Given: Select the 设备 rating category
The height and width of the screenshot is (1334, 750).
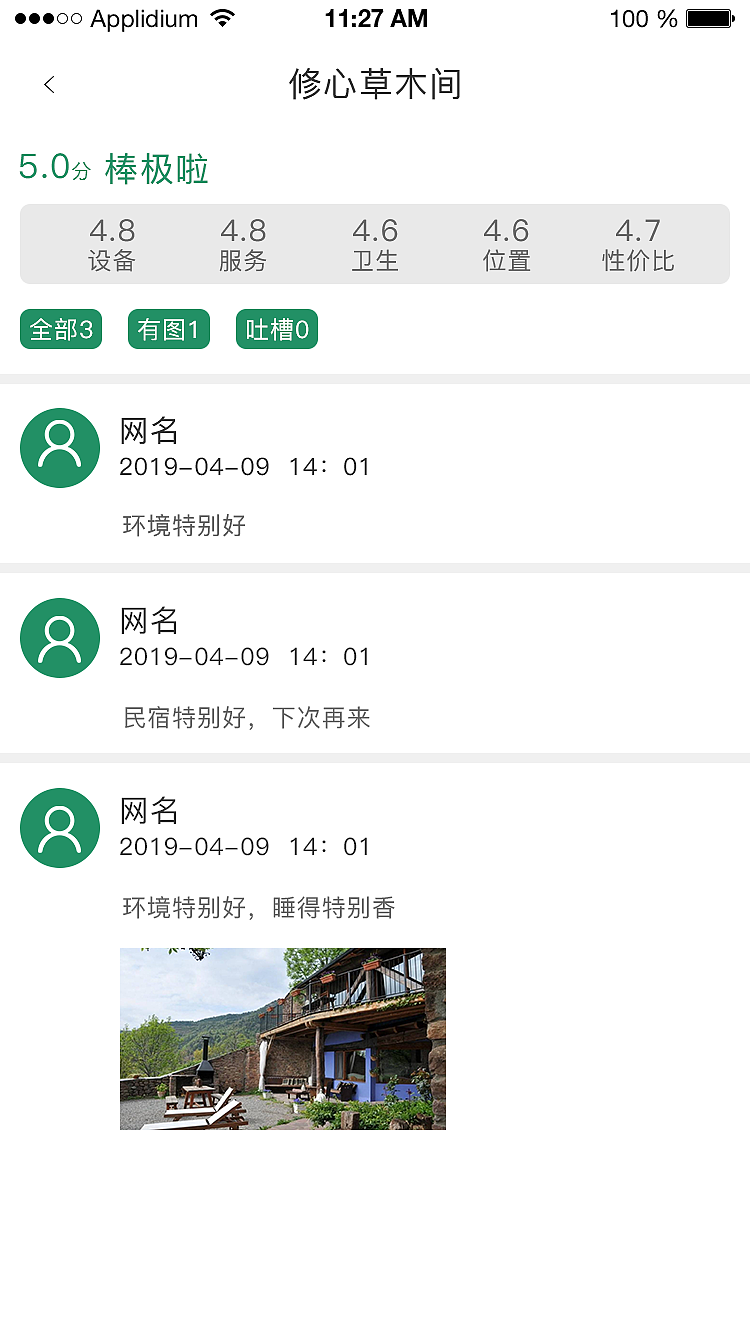Looking at the screenshot, I should (112, 244).
